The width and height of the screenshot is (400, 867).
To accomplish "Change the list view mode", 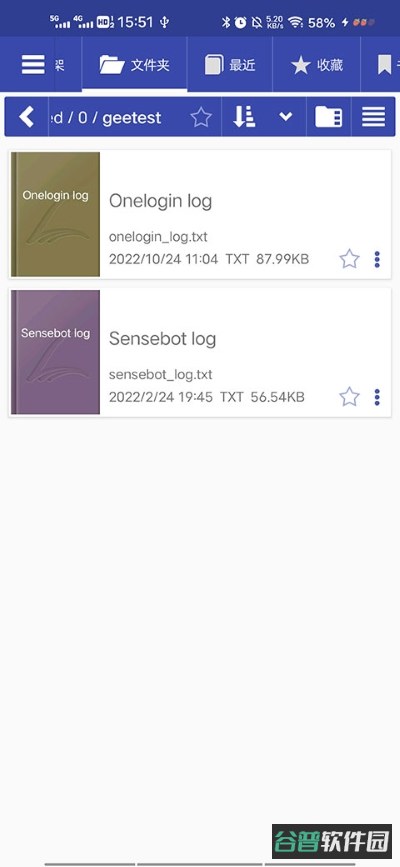I will 373,117.
